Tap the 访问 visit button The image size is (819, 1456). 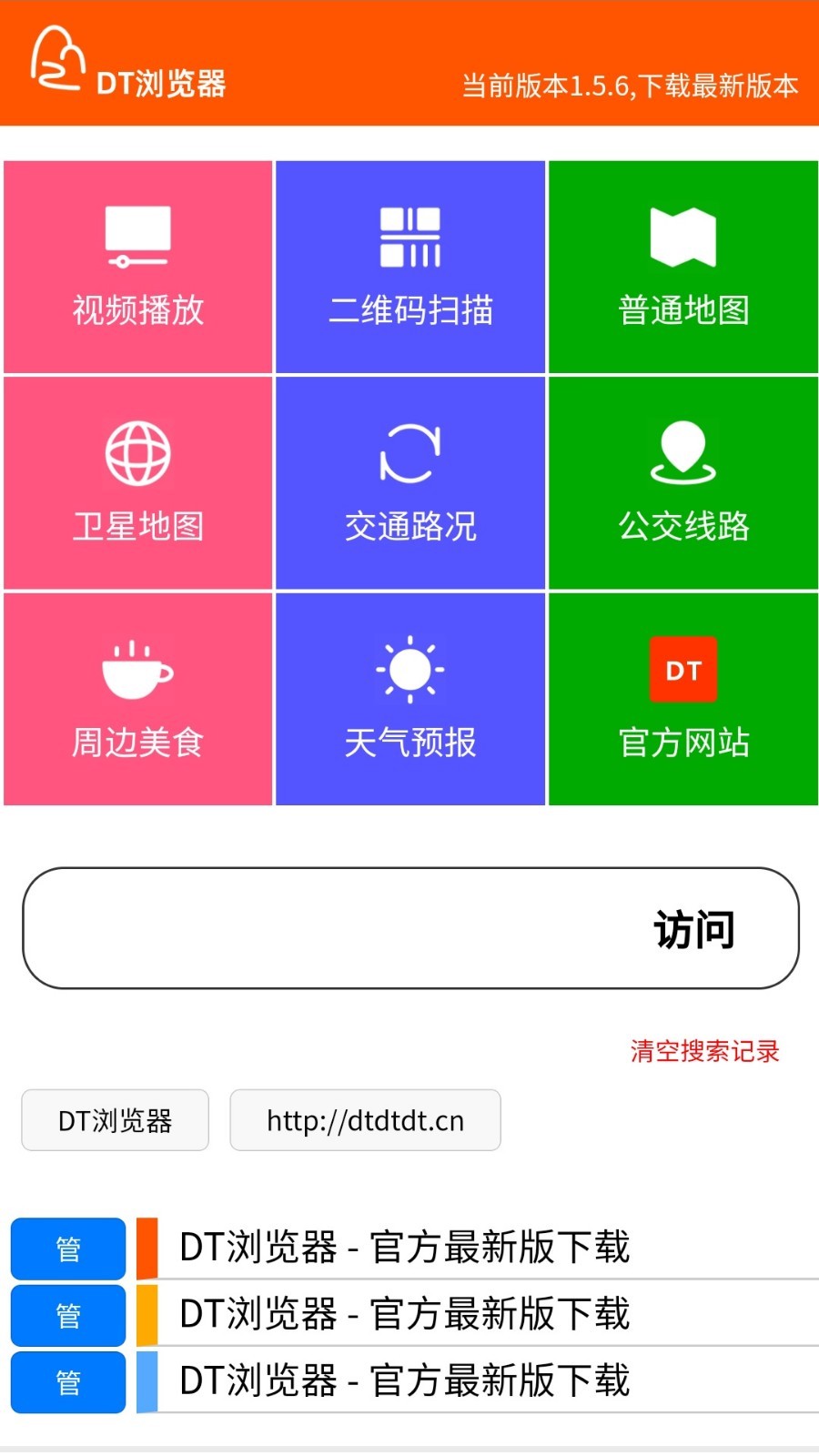(x=693, y=929)
